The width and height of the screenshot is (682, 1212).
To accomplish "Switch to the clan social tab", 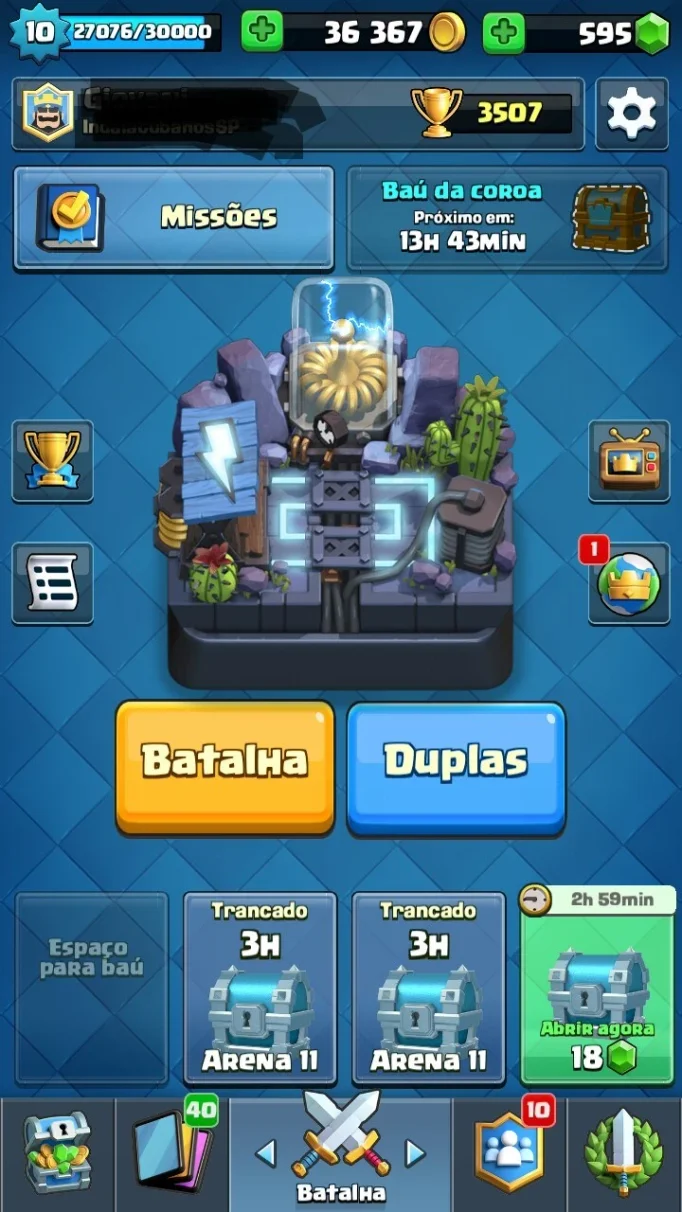I will [510, 1154].
